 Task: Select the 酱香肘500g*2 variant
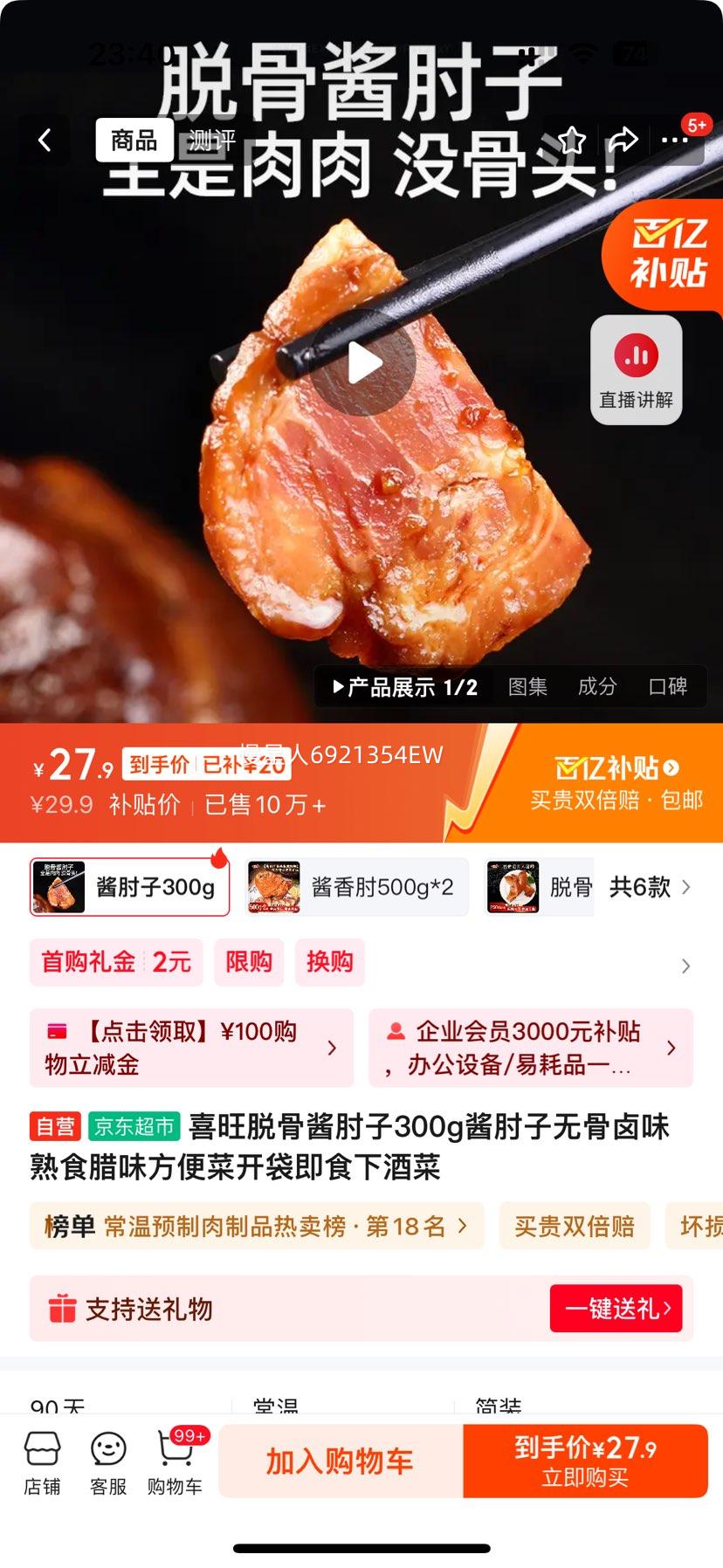(358, 886)
